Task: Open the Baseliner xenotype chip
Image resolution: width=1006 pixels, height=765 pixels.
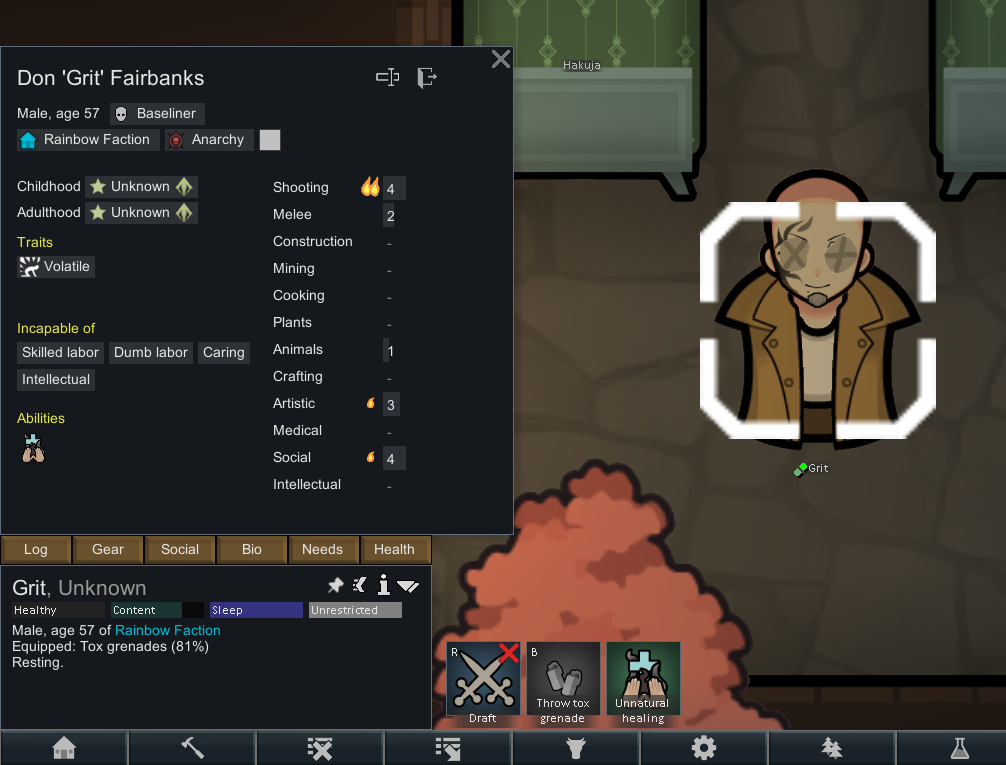Action: pos(157,114)
